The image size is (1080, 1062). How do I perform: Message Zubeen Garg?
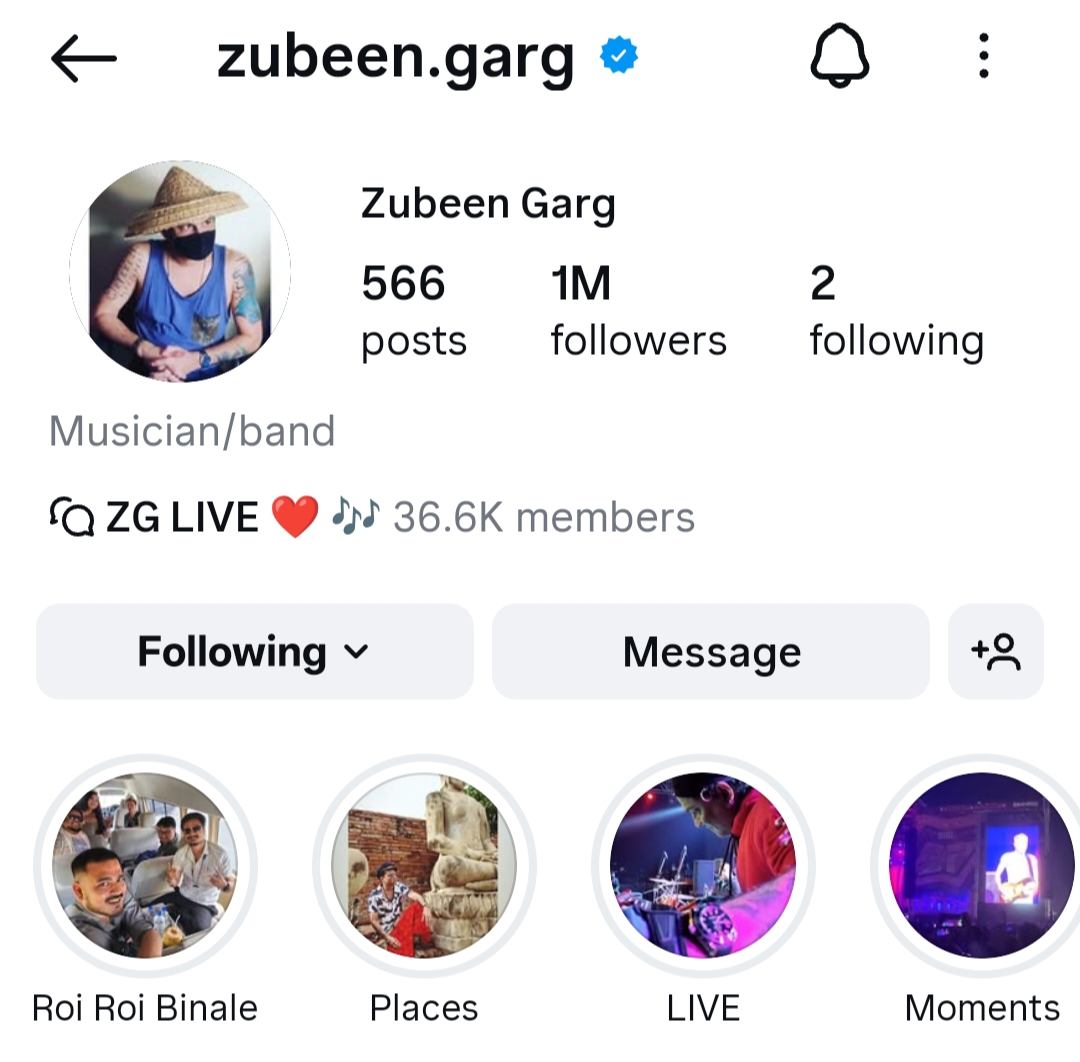click(x=711, y=652)
